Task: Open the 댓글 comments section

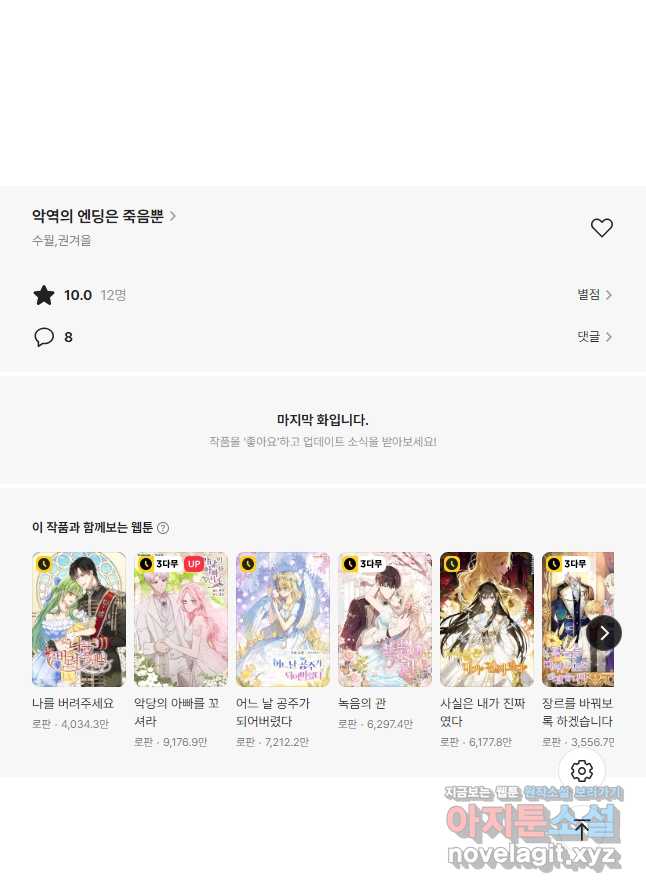Action: coord(594,337)
